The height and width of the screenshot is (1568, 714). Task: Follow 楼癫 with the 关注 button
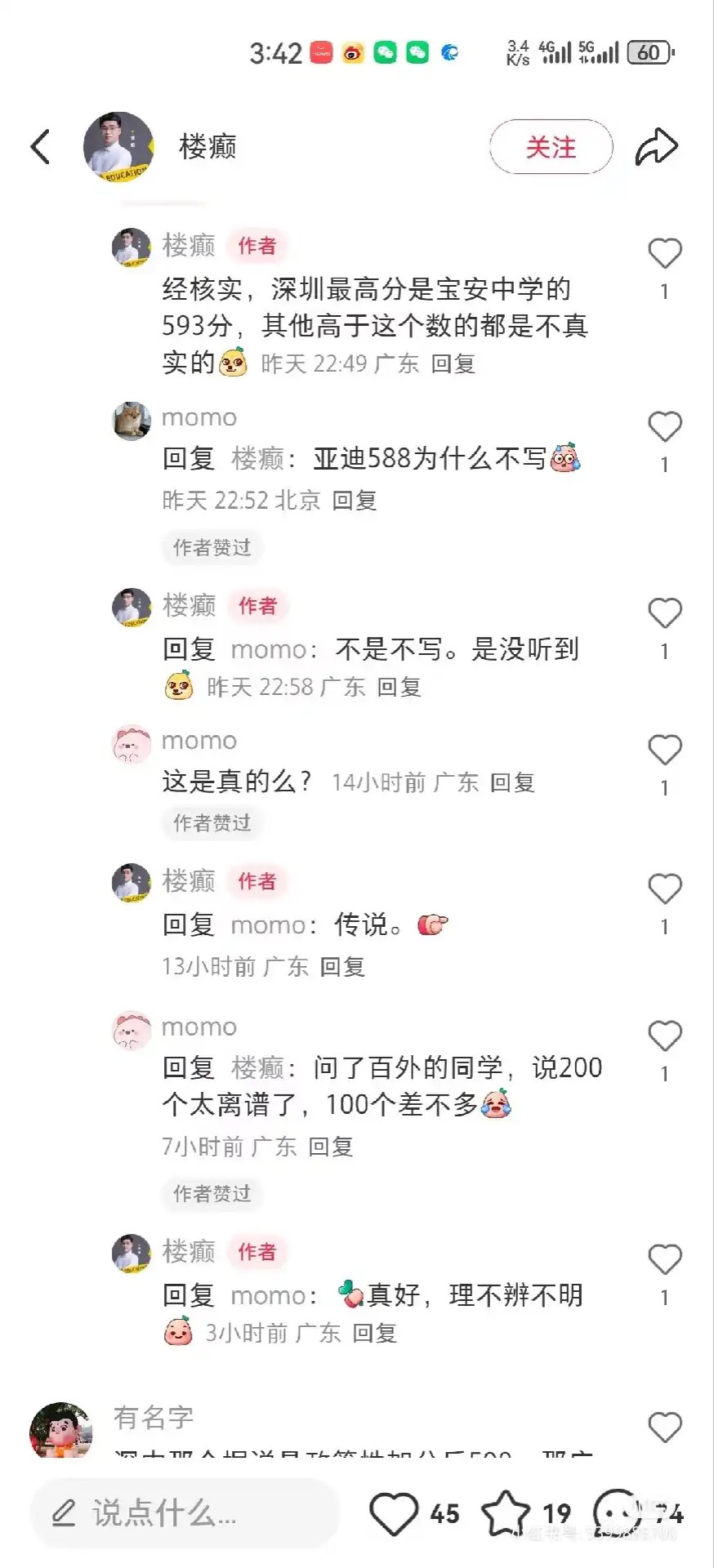coord(551,147)
